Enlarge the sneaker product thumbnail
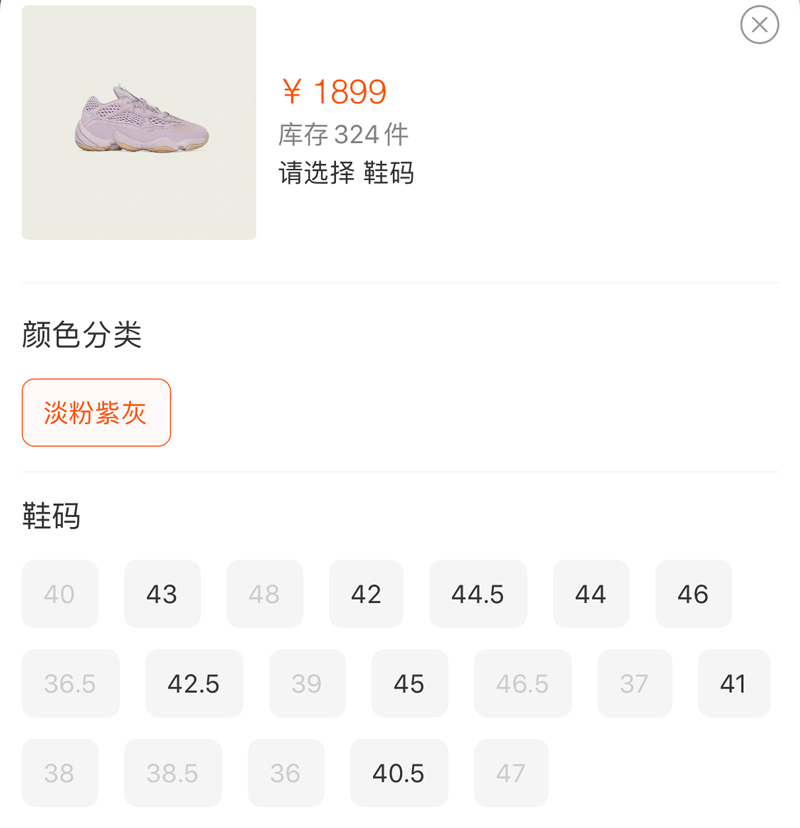 point(139,122)
